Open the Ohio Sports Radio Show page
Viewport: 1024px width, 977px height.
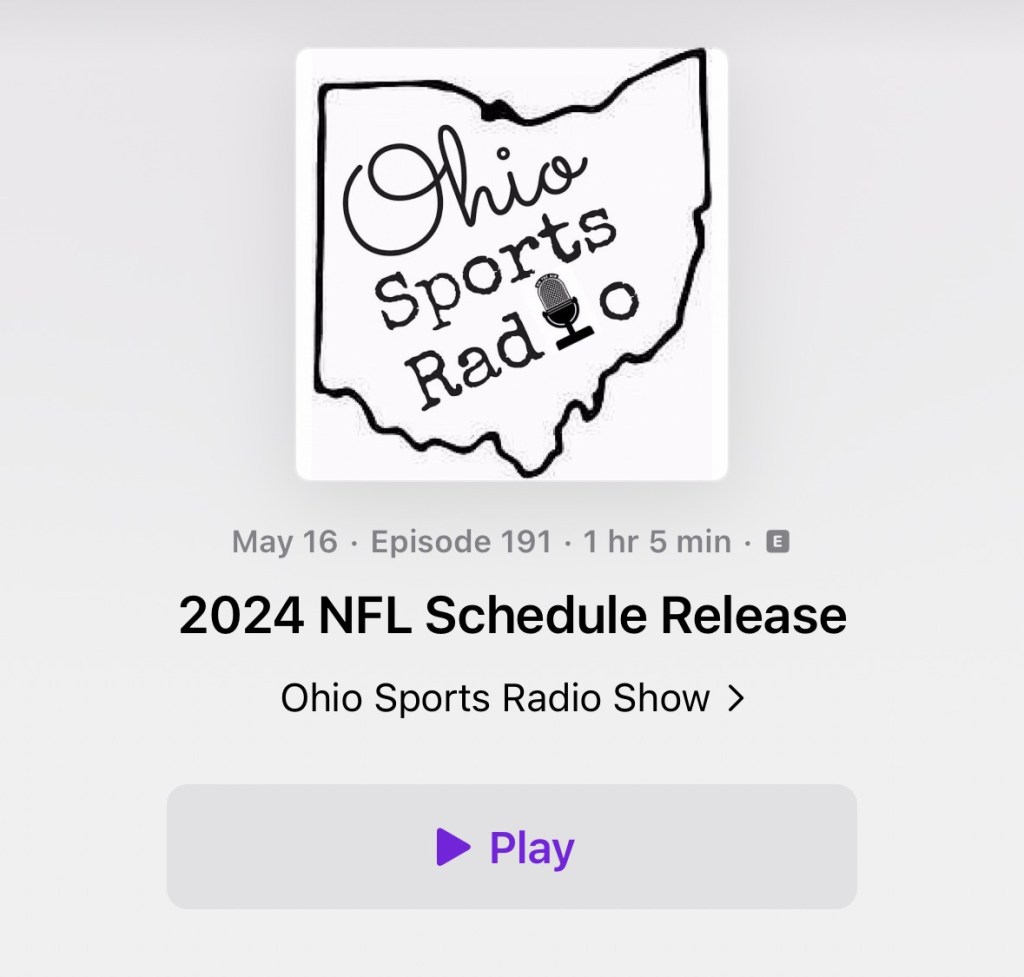511,697
